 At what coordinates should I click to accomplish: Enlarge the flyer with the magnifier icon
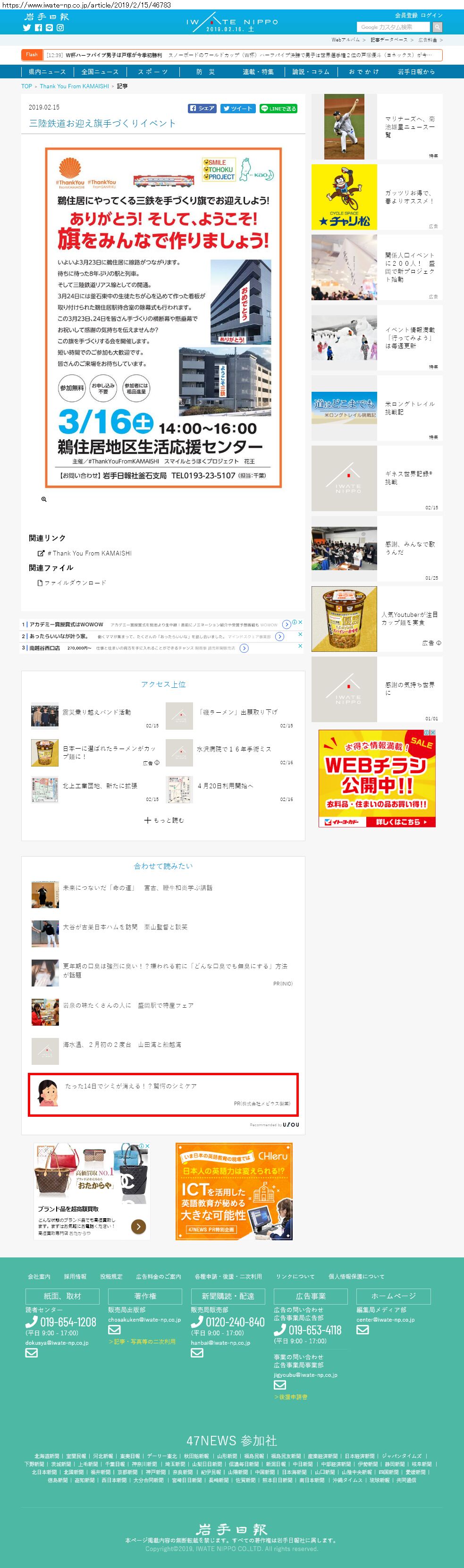44,499
